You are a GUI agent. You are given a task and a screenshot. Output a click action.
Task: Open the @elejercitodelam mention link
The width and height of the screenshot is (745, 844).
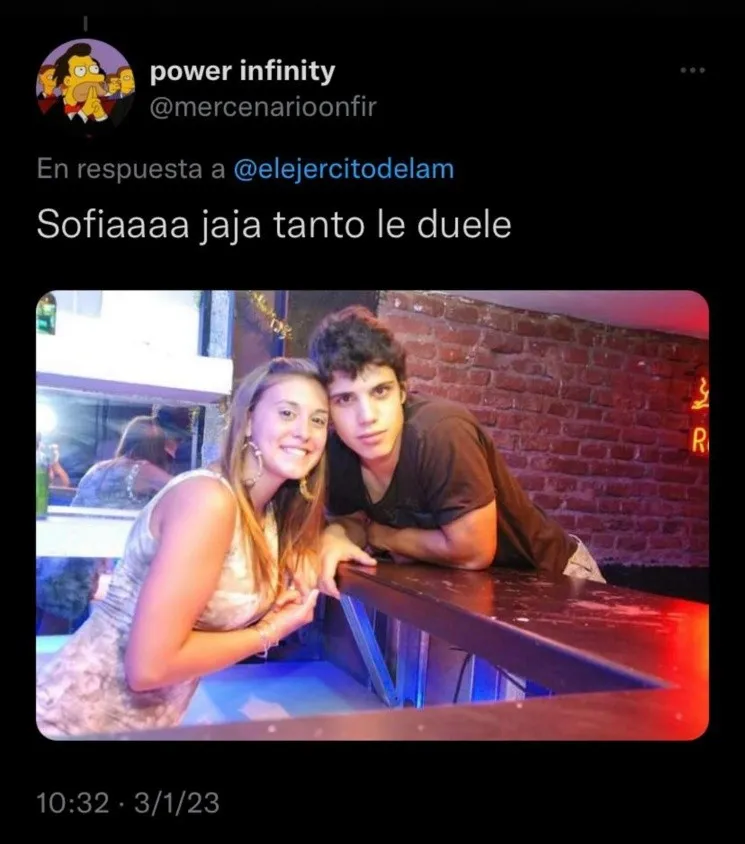click(343, 169)
